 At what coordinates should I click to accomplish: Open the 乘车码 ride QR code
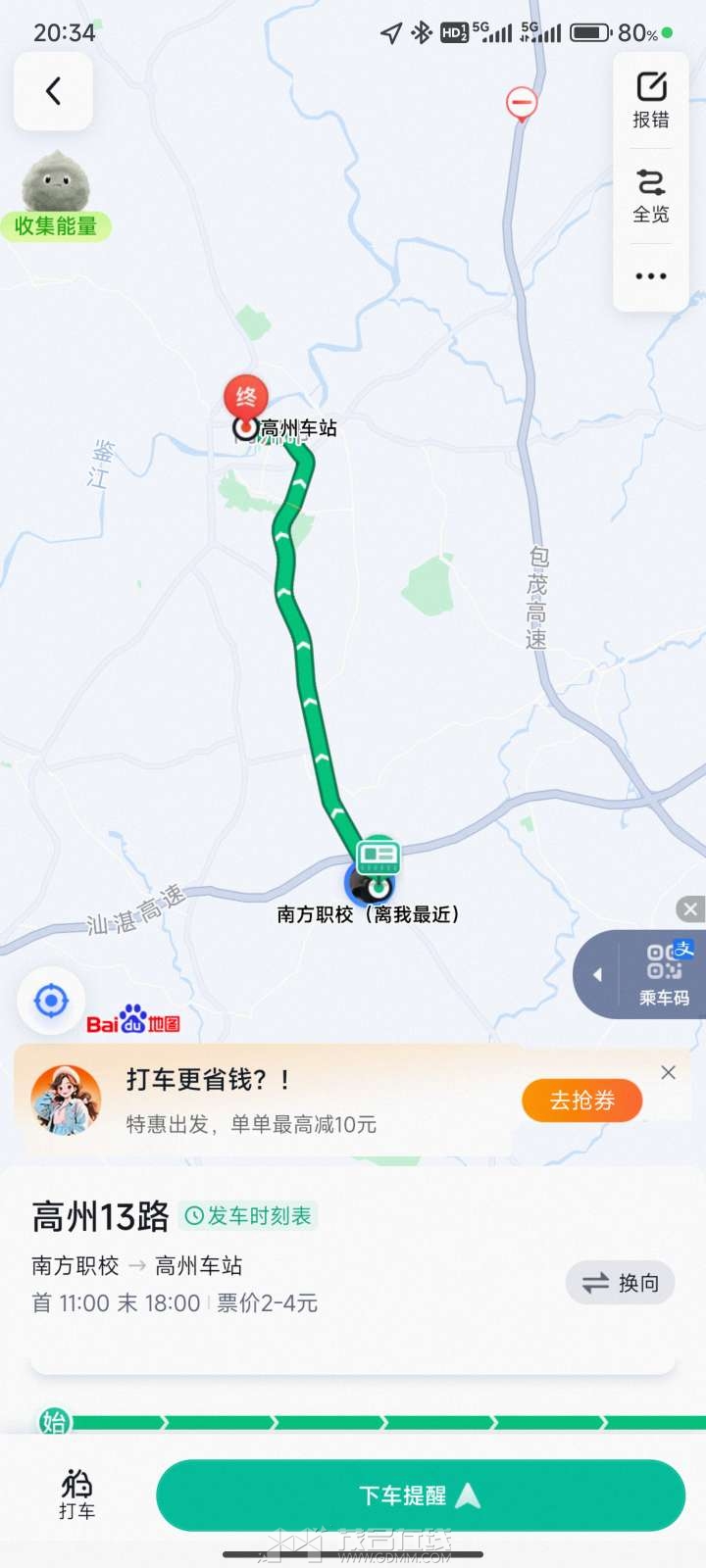[664, 974]
